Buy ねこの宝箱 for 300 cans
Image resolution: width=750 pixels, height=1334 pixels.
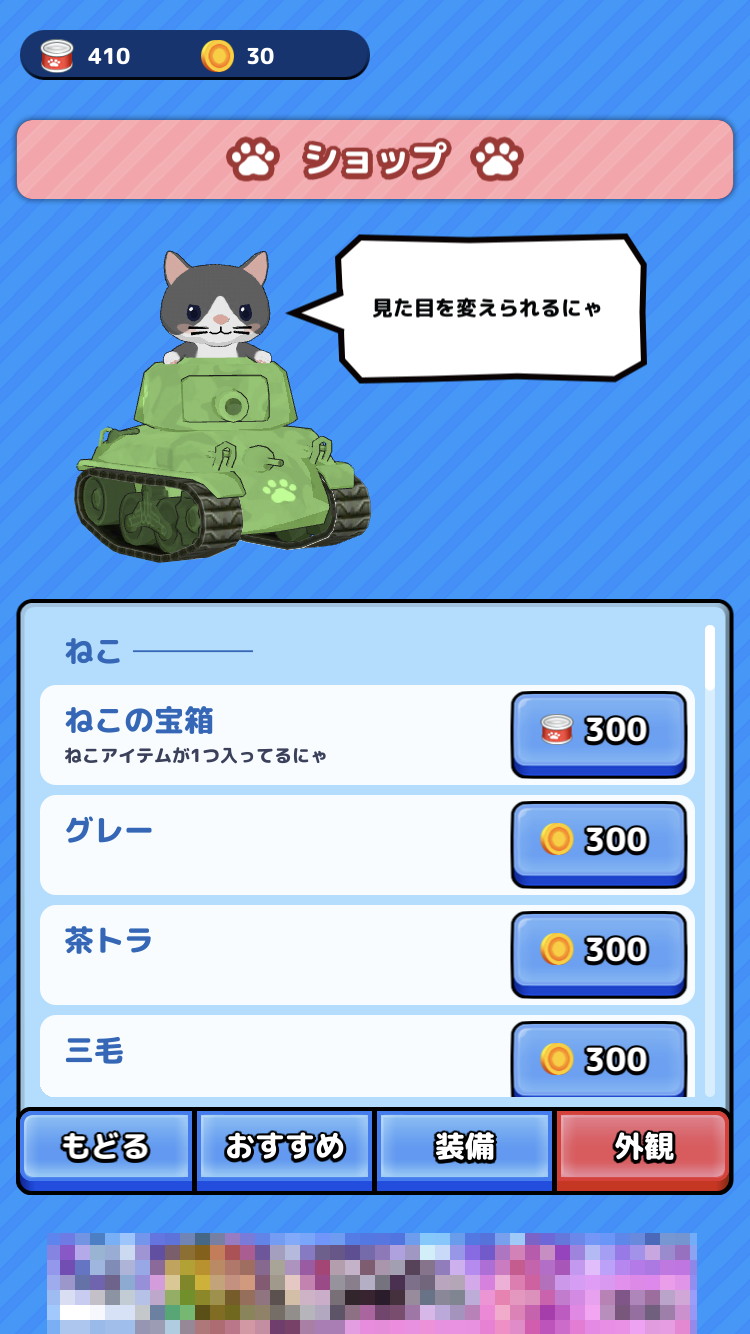pos(598,731)
